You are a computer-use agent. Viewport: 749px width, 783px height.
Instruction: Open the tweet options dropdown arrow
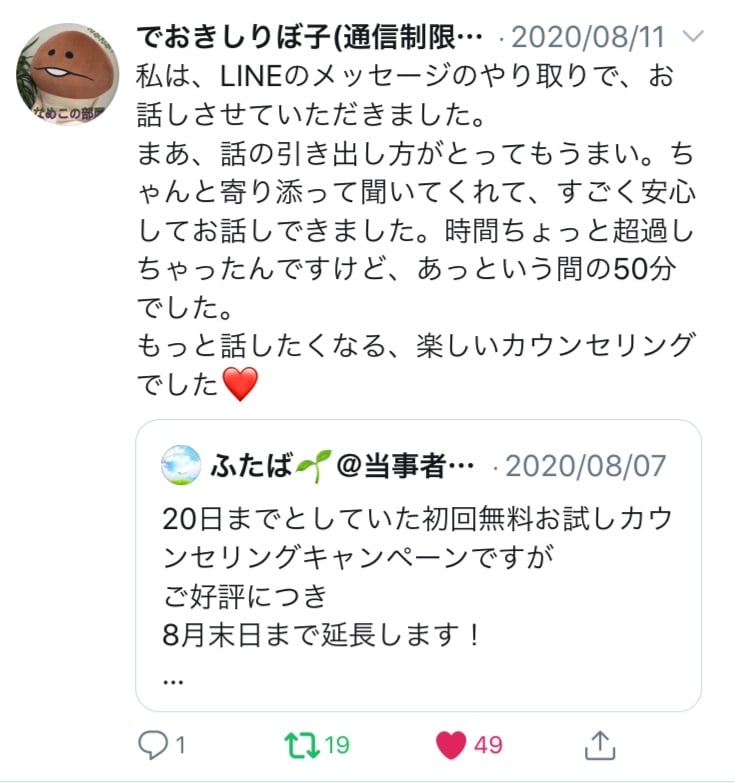(x=692, y=38)
